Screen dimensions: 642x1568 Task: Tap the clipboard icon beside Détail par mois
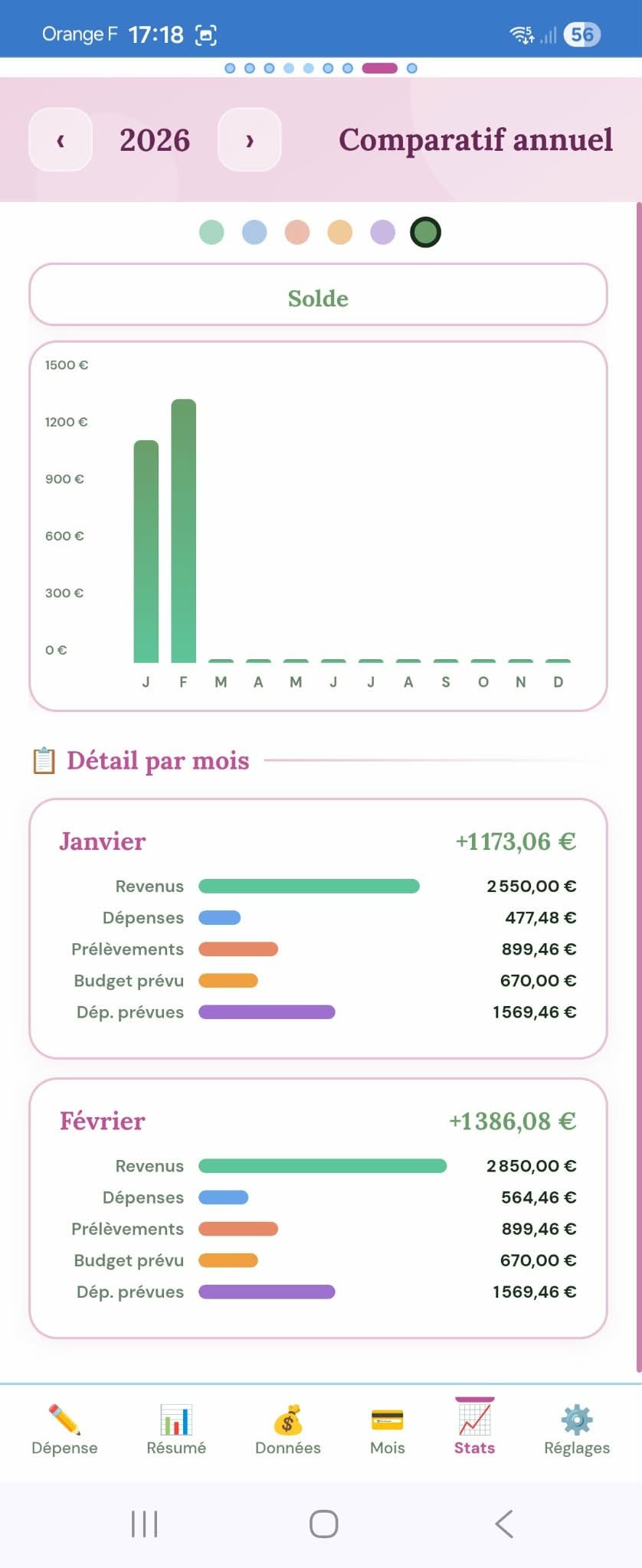(x=44, y=759)
